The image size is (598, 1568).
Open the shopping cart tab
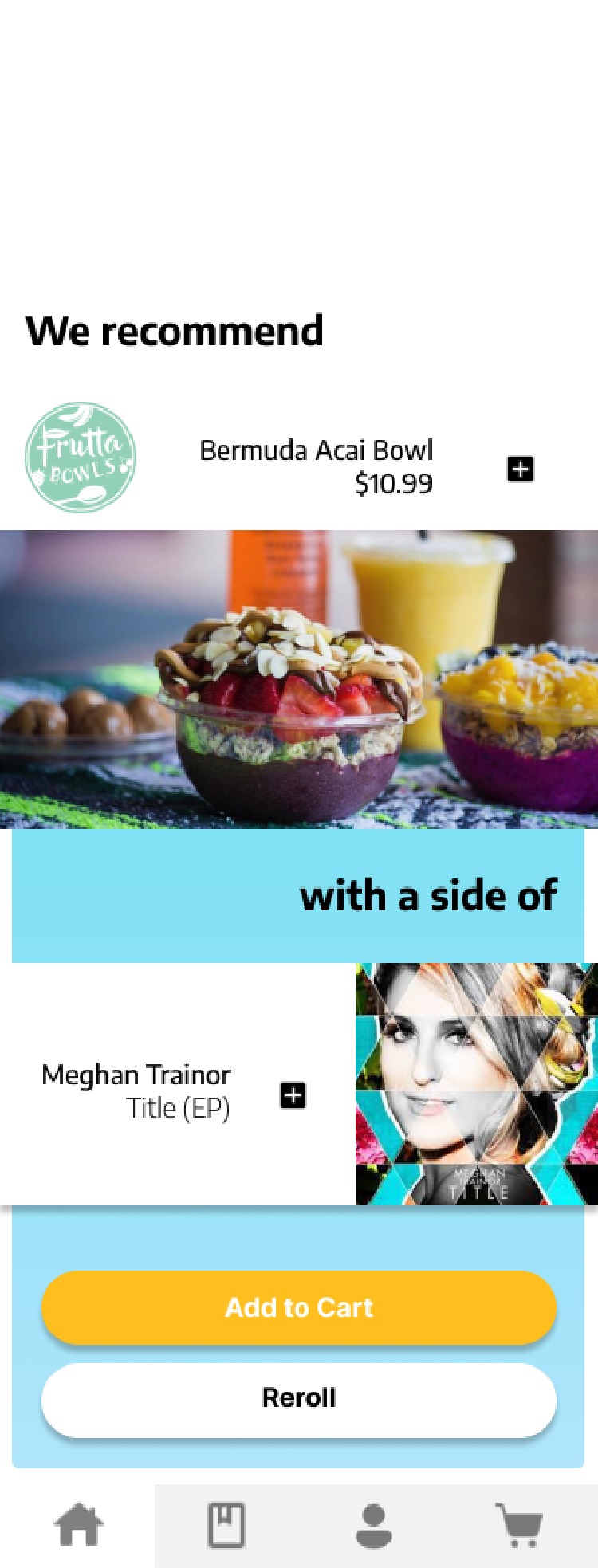(x=520, y=1526)
